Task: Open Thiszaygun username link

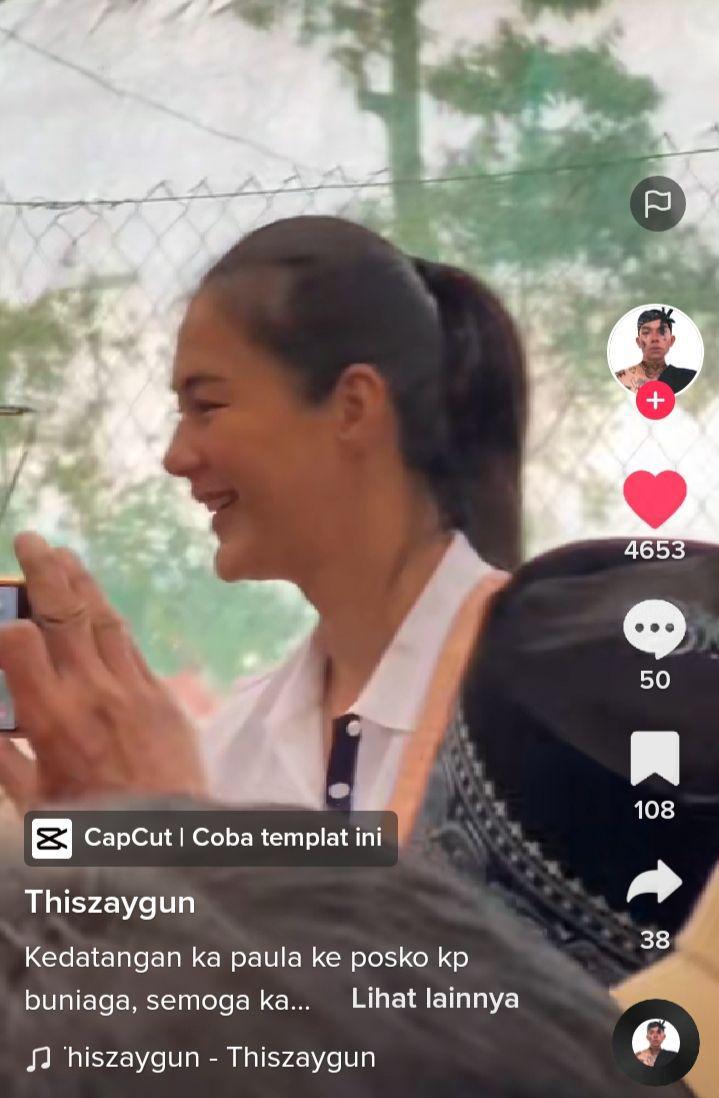Action: 110,903
